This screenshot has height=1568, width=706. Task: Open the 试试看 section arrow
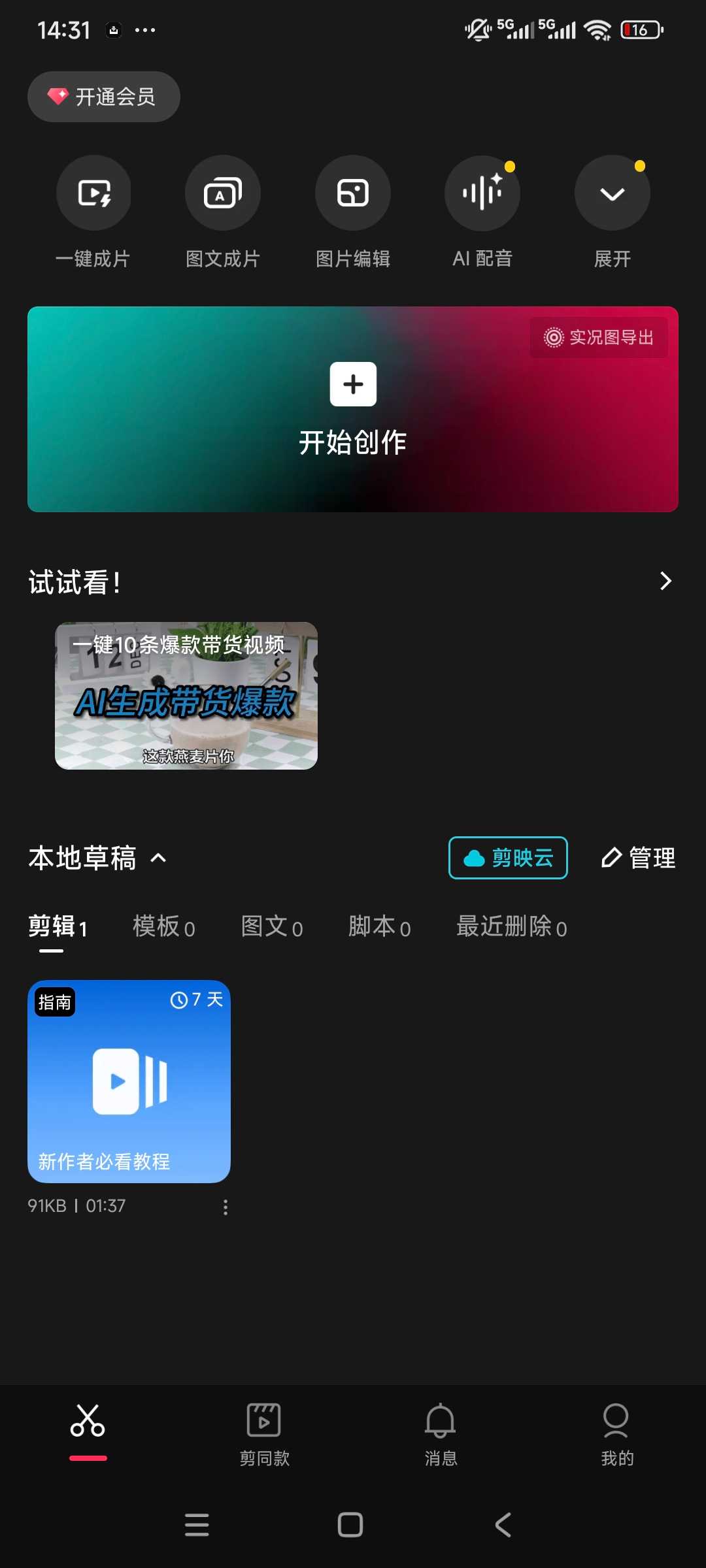pos(665,580)
